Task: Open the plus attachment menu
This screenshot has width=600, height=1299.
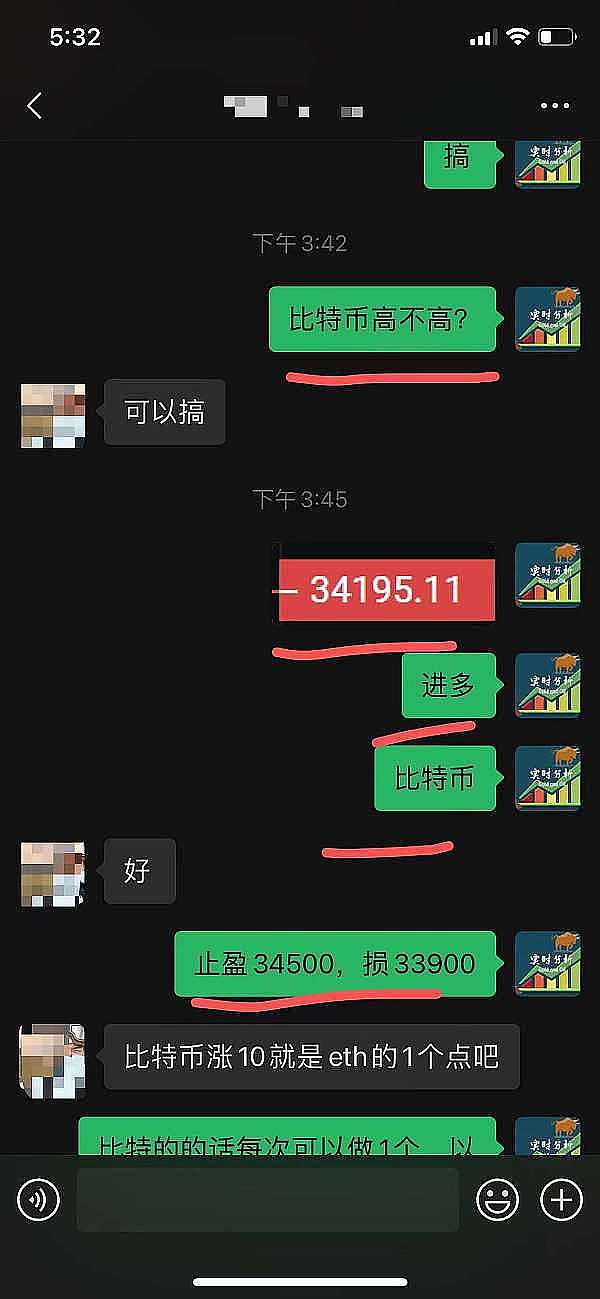Action: pos(561,1199)
